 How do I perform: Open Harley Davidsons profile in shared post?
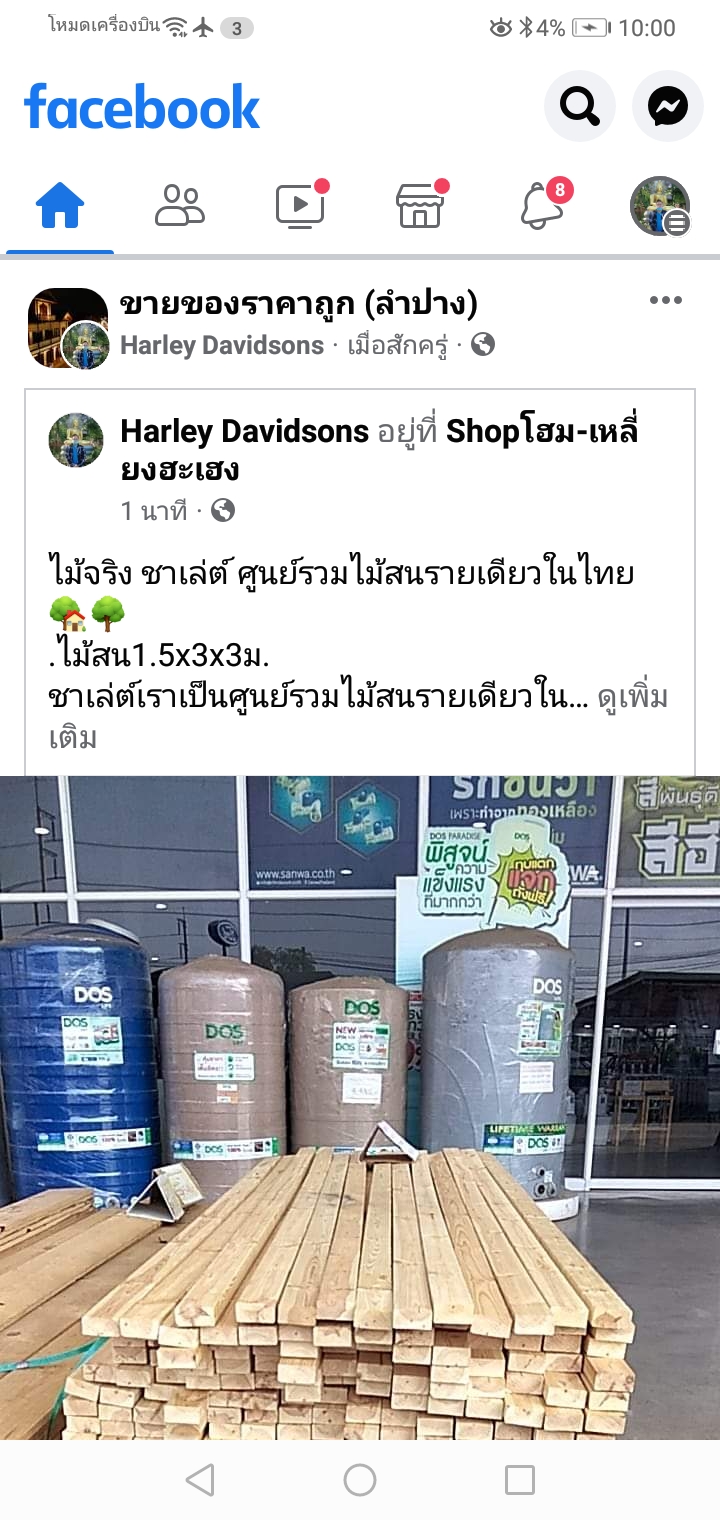[x=244, y=431]
